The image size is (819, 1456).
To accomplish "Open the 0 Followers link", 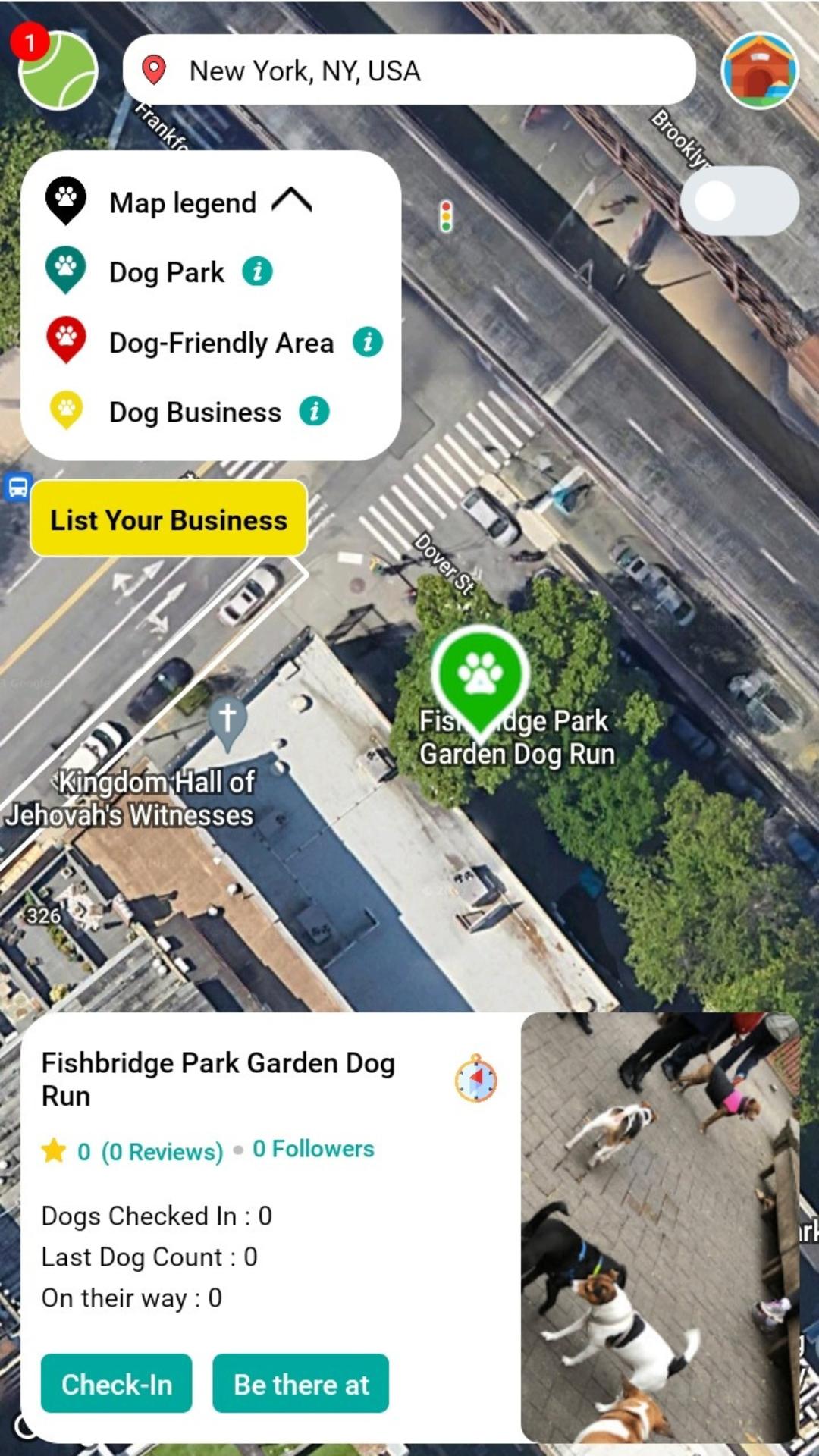I will (313, 1149).
